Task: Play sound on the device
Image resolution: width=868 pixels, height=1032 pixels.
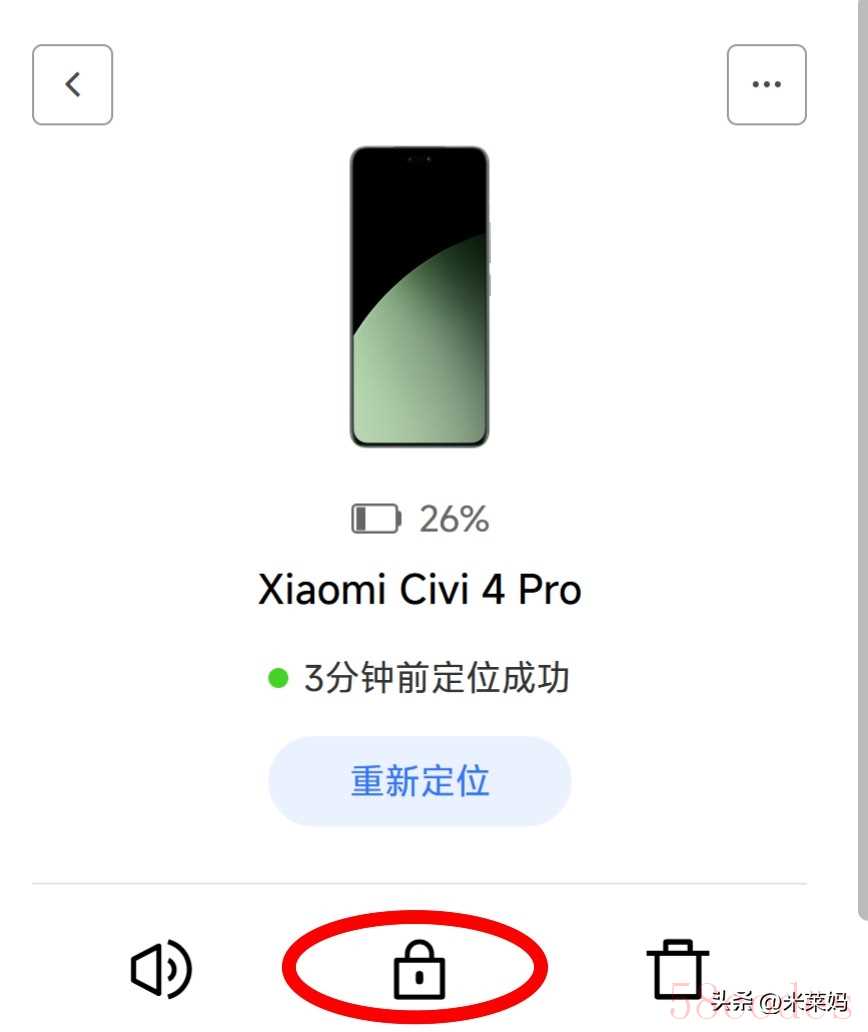Action: pos(161,969)
